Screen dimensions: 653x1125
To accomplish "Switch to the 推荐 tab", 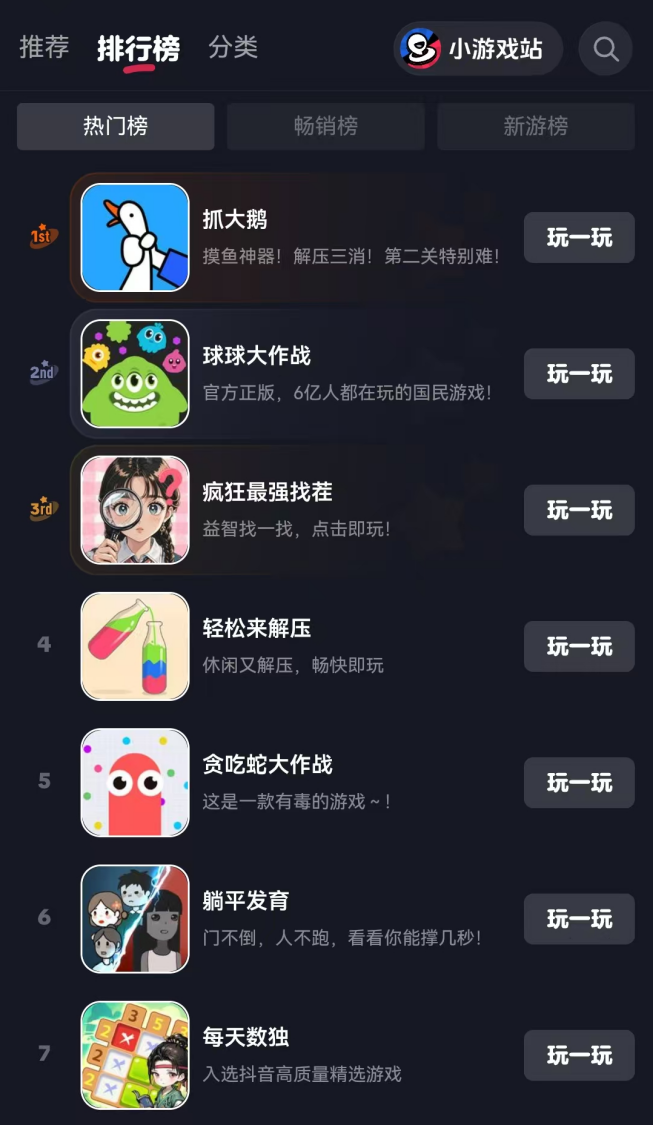I will coord(44,47).
